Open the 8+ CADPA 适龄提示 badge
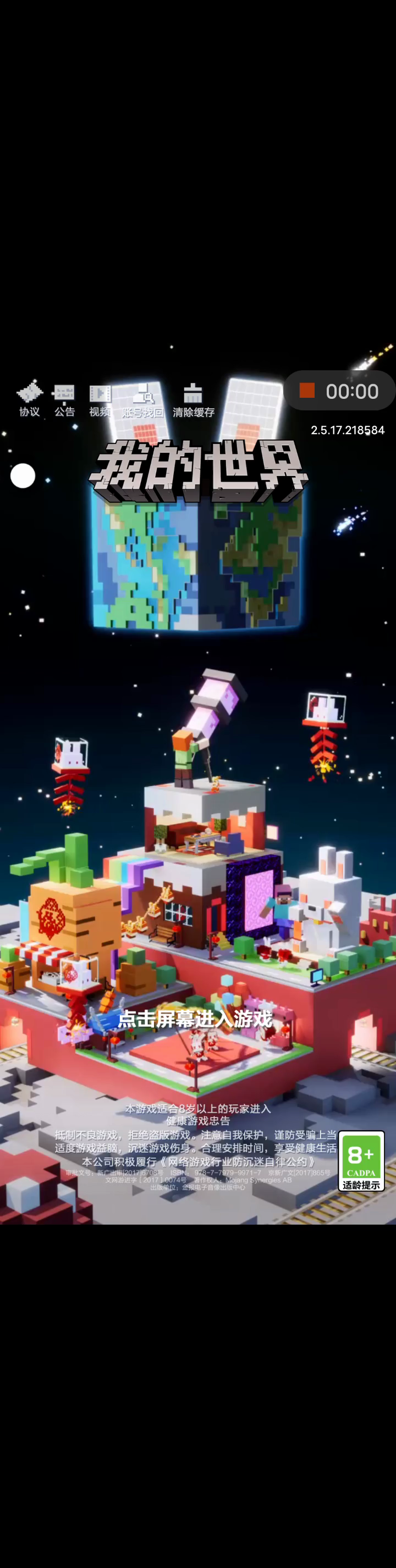This screenshot has width=396, height=1568. tap(361, 1160)
